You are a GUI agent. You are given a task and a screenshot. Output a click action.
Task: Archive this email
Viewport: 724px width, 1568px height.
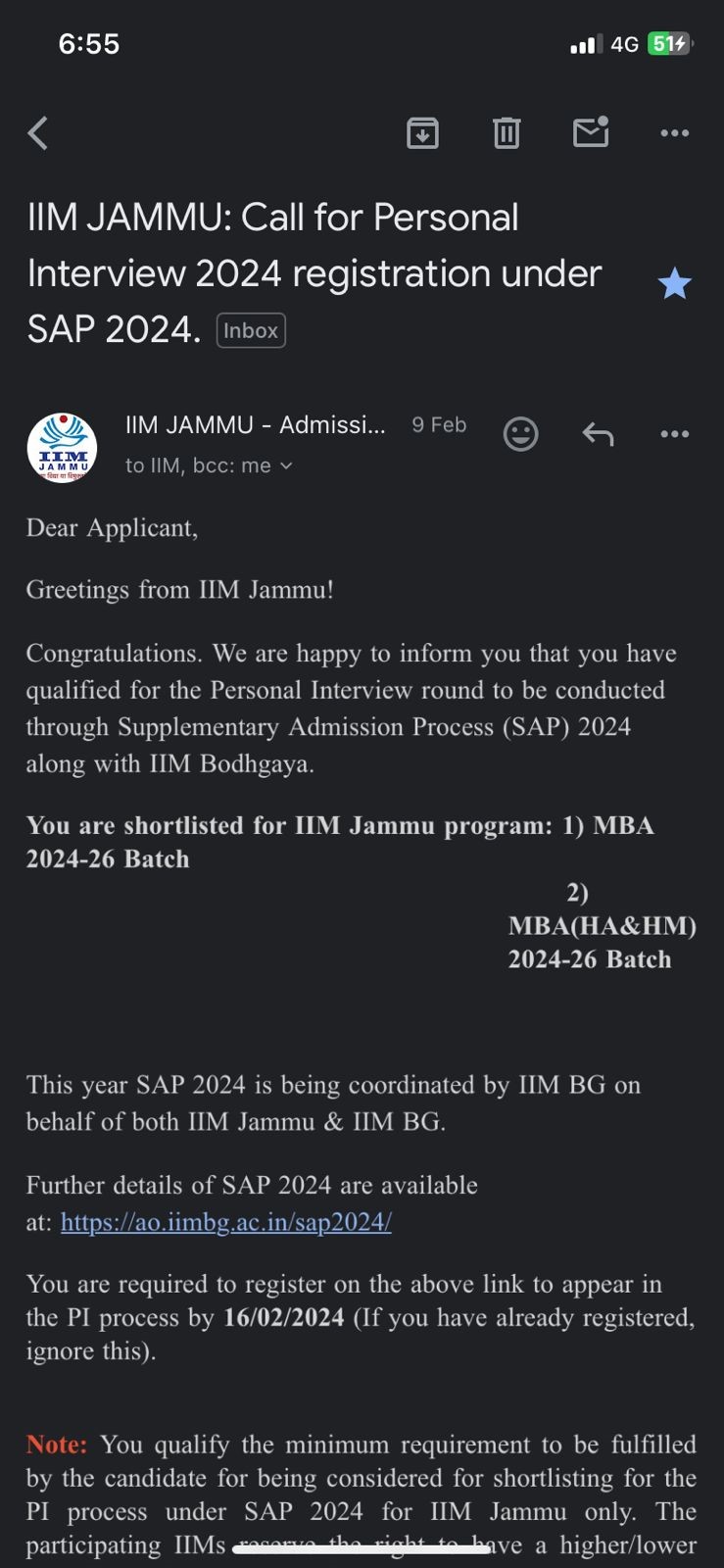pos(422,132)
